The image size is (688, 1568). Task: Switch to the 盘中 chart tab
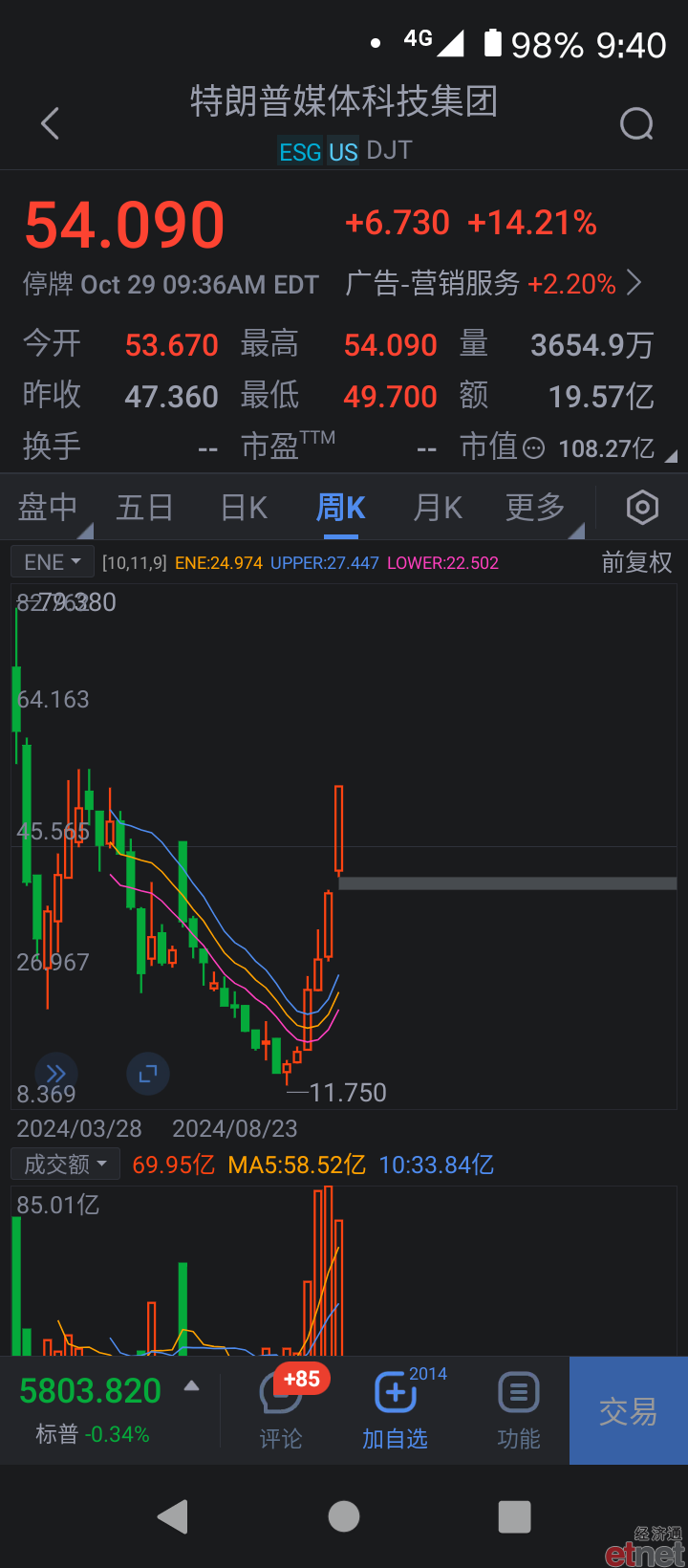pos(48,508)
